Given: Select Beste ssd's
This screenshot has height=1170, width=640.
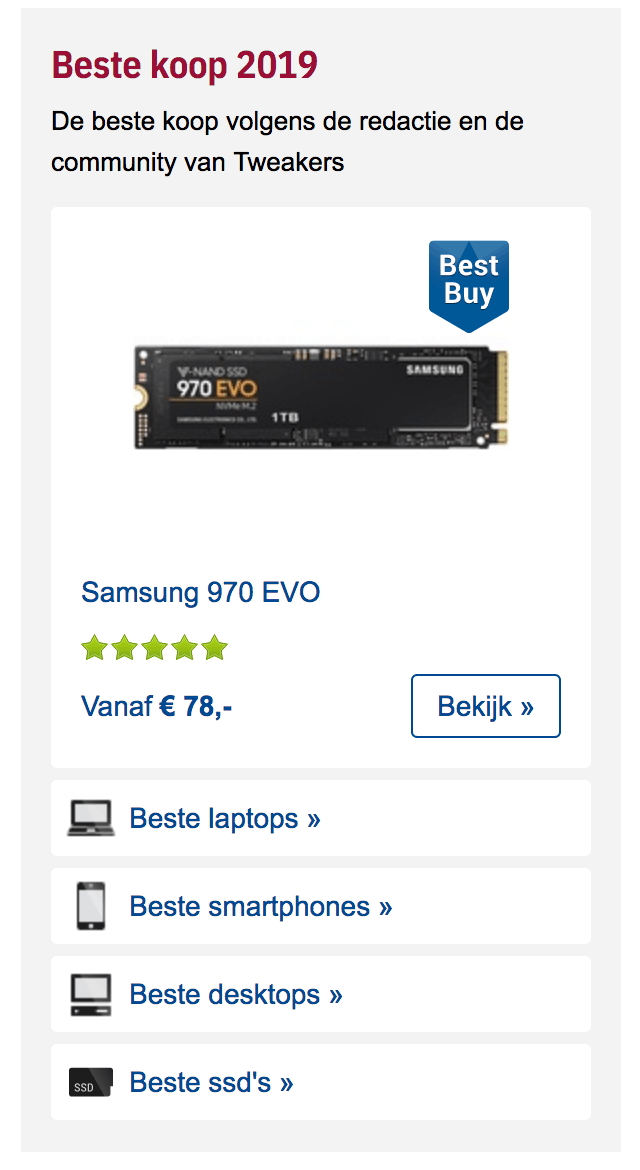Looking at the screenshot, I should [x=321, y=1082].
